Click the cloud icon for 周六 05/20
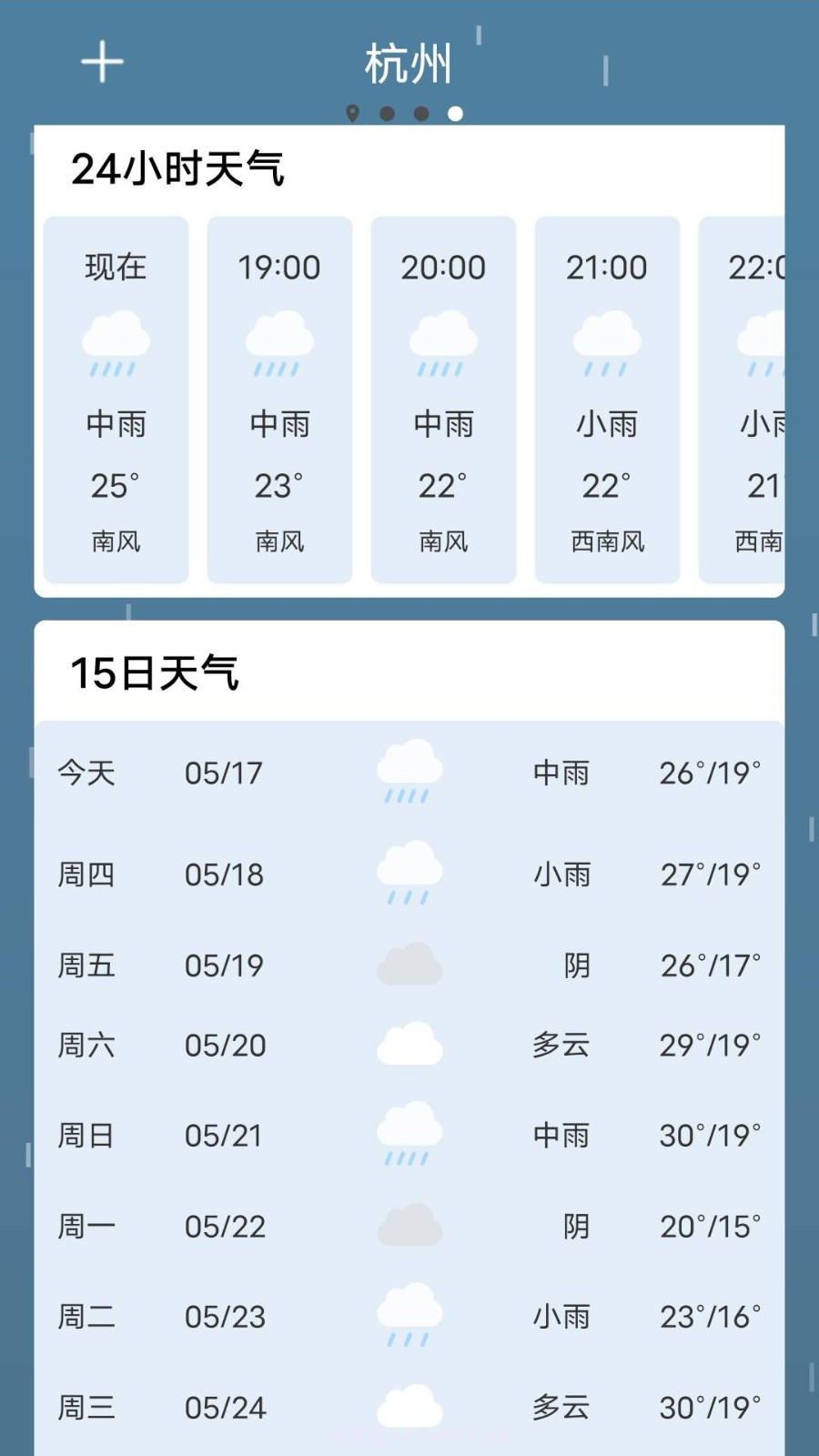 pos(409,1045)
